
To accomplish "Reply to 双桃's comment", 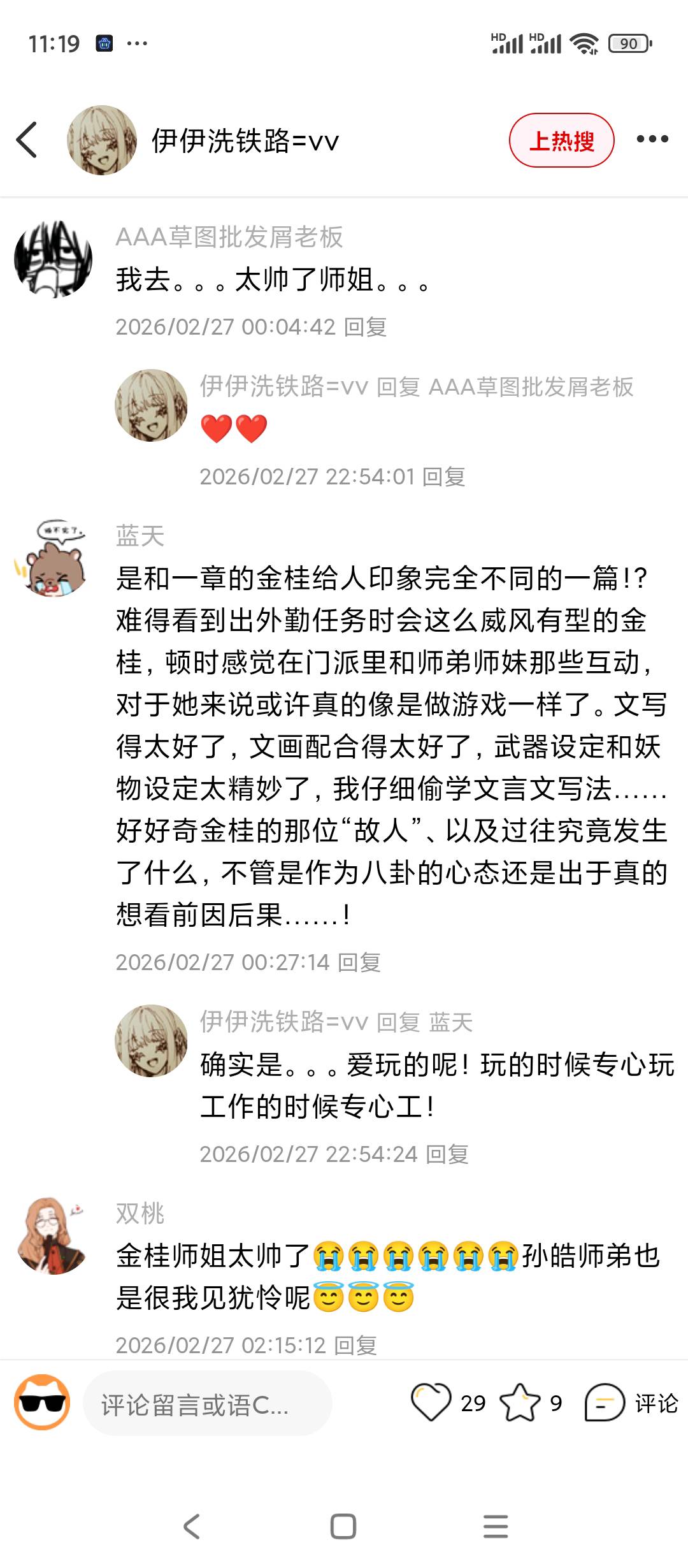I will click(355, 1345).
